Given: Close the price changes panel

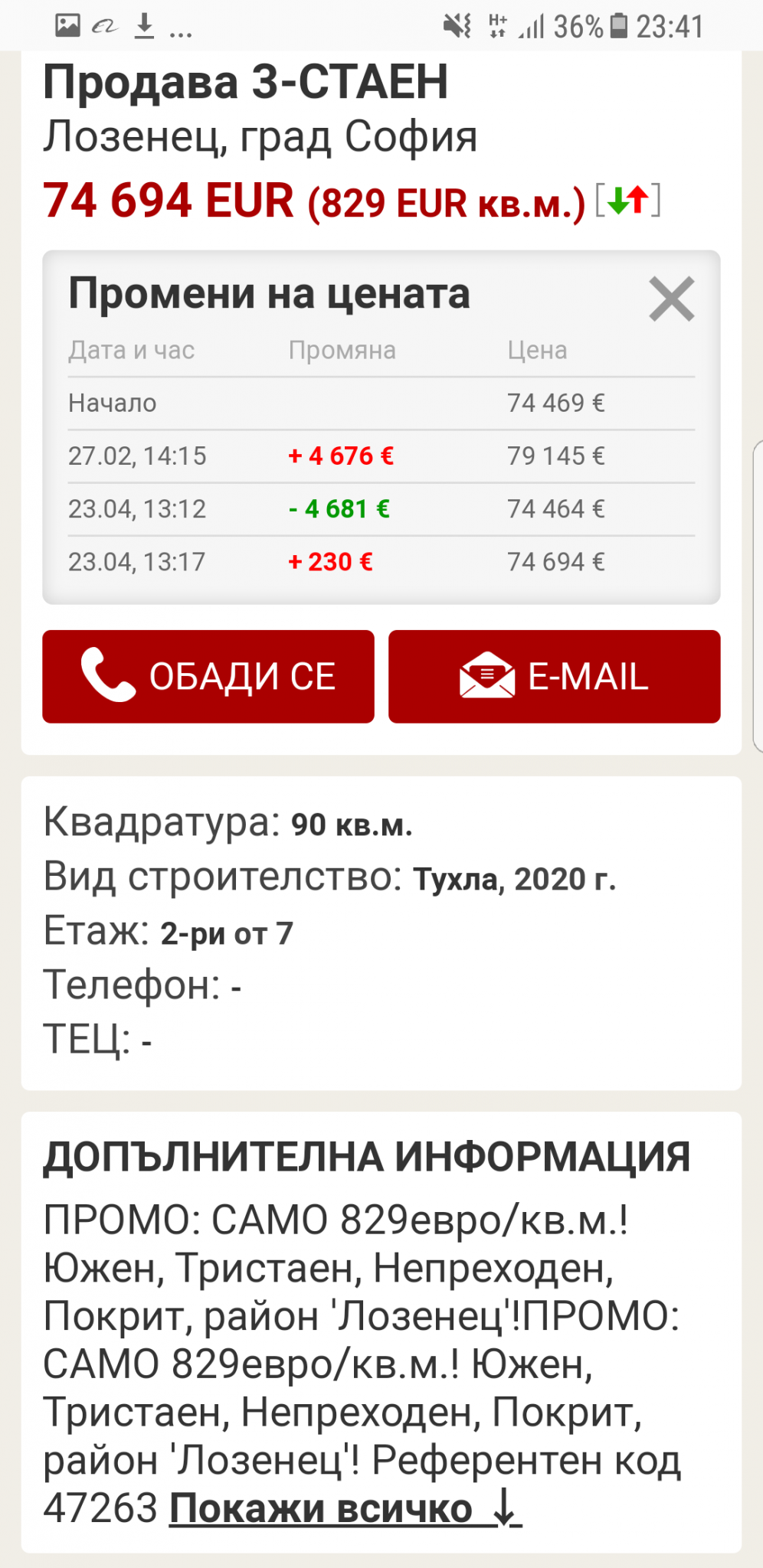Looking at the screenshot, I should [671, 299].
